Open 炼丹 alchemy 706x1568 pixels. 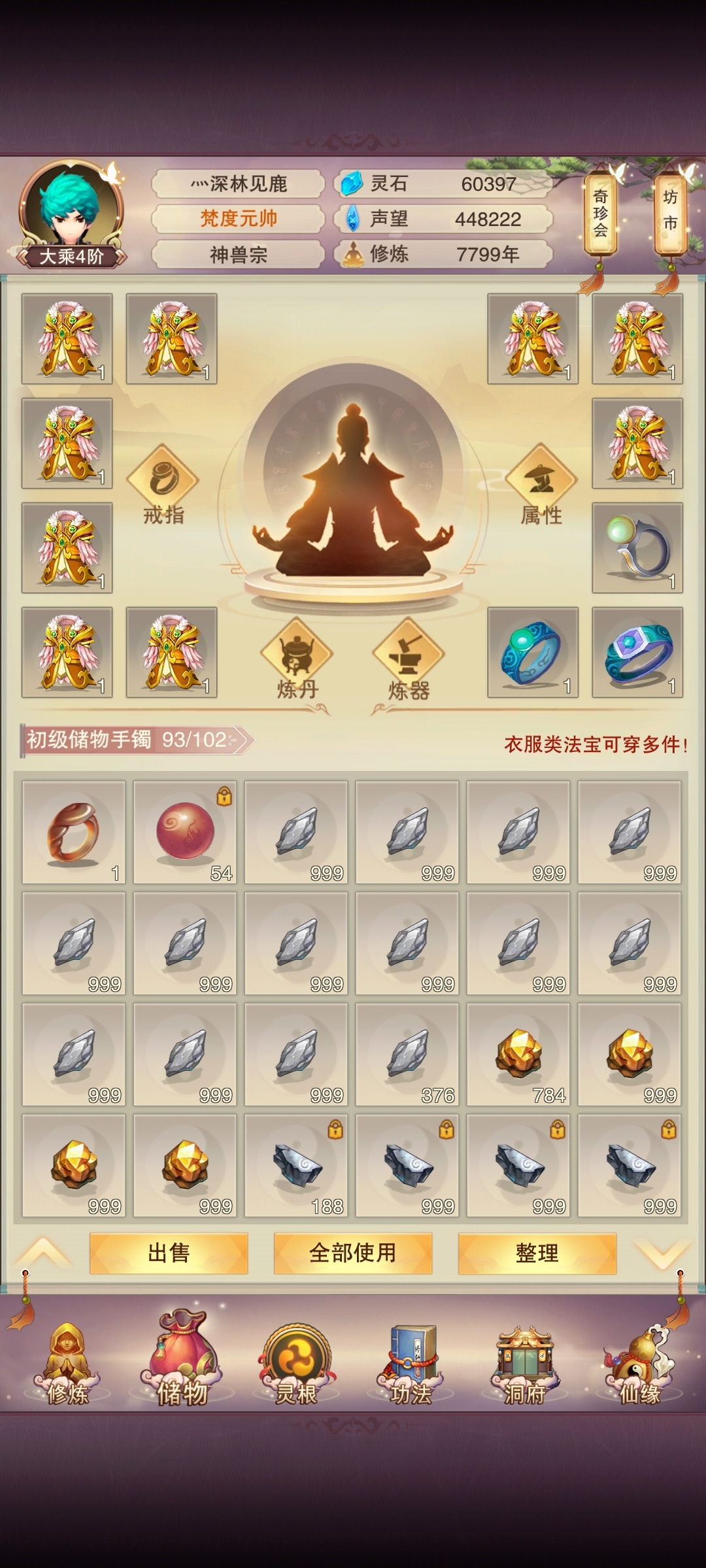(297, 659)
